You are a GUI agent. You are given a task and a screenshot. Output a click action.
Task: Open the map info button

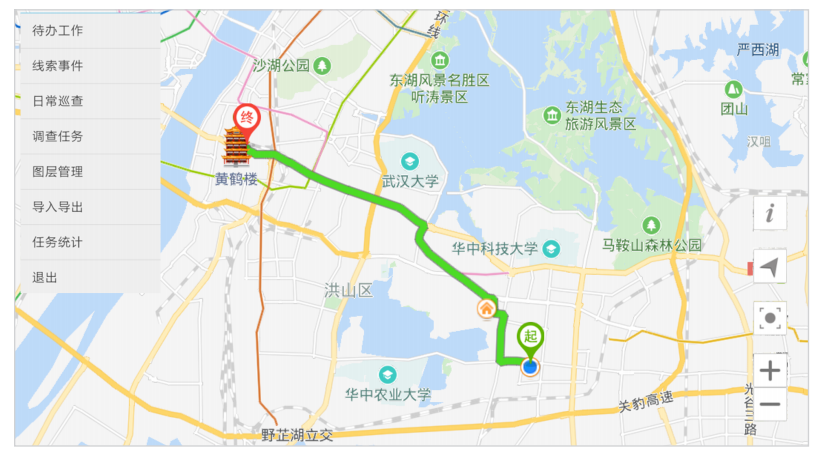(769, 214)
